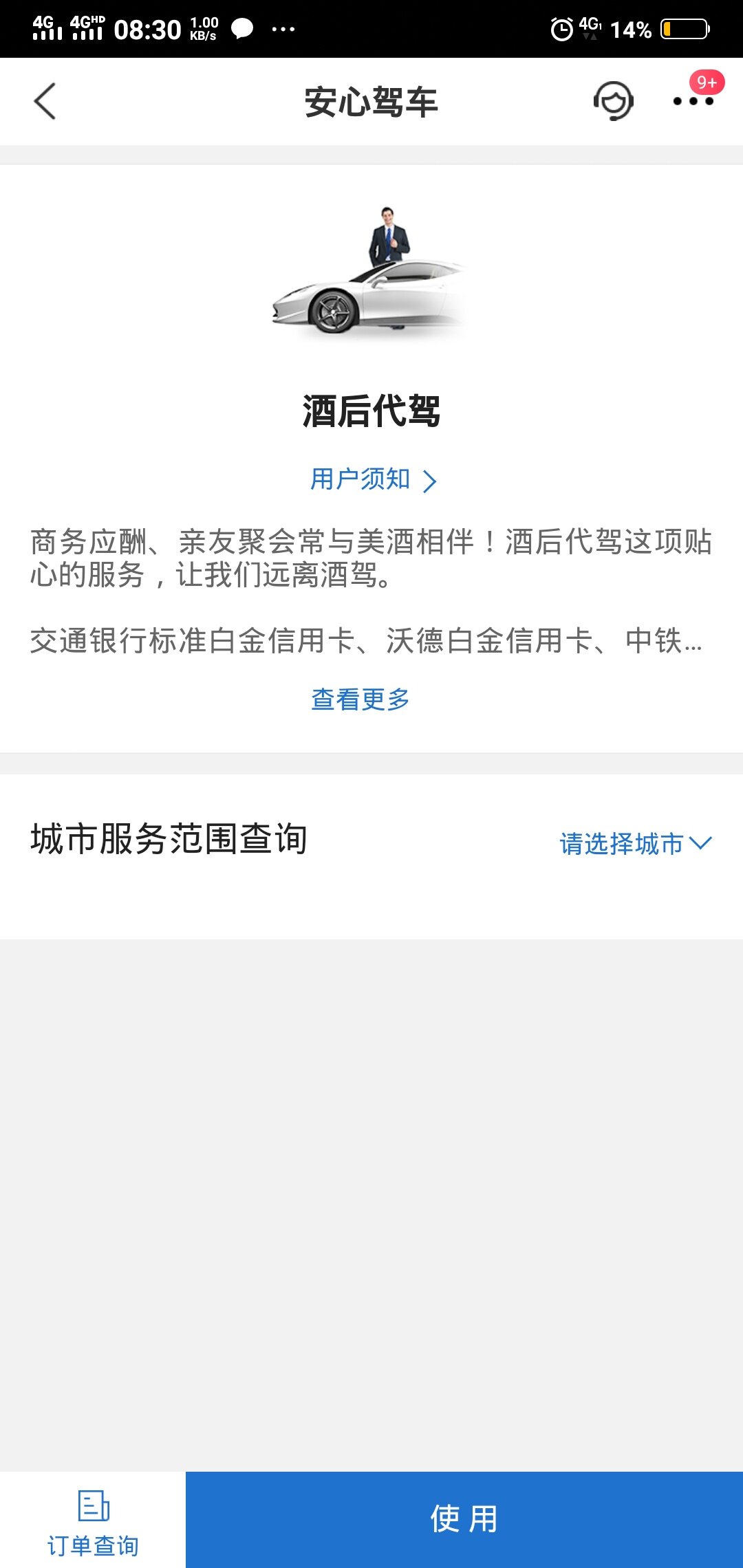Screen dimensions: 743x1568
Task: Tap the chat bubble in status bar
Action: [241, 28]
